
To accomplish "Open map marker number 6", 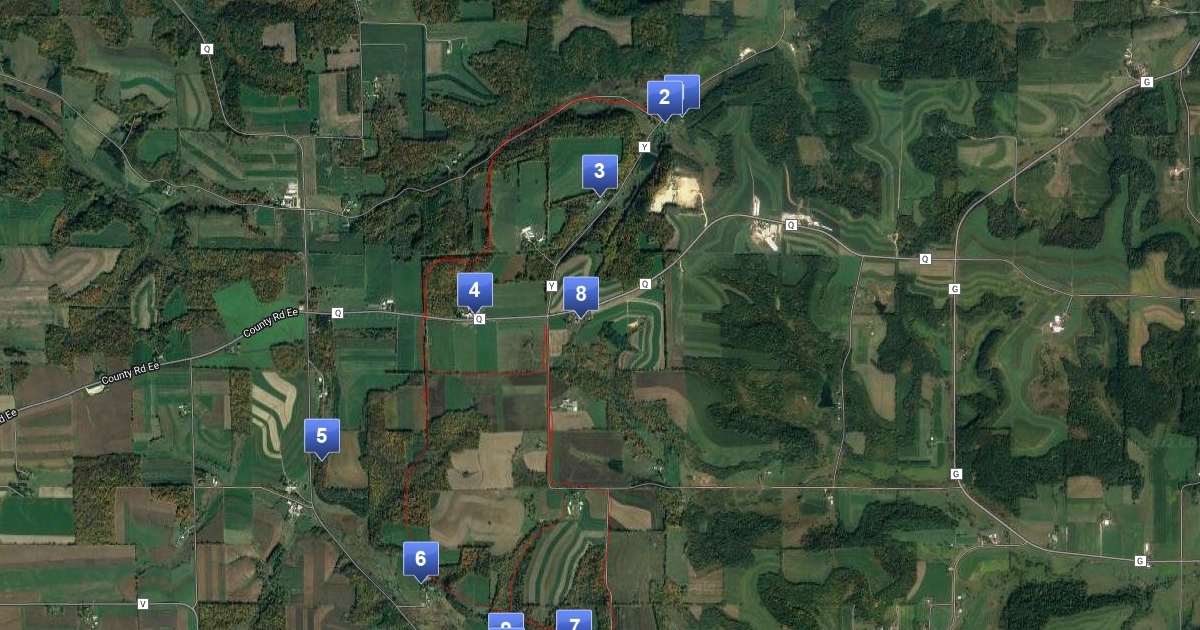I will click(x=421, y=559).
